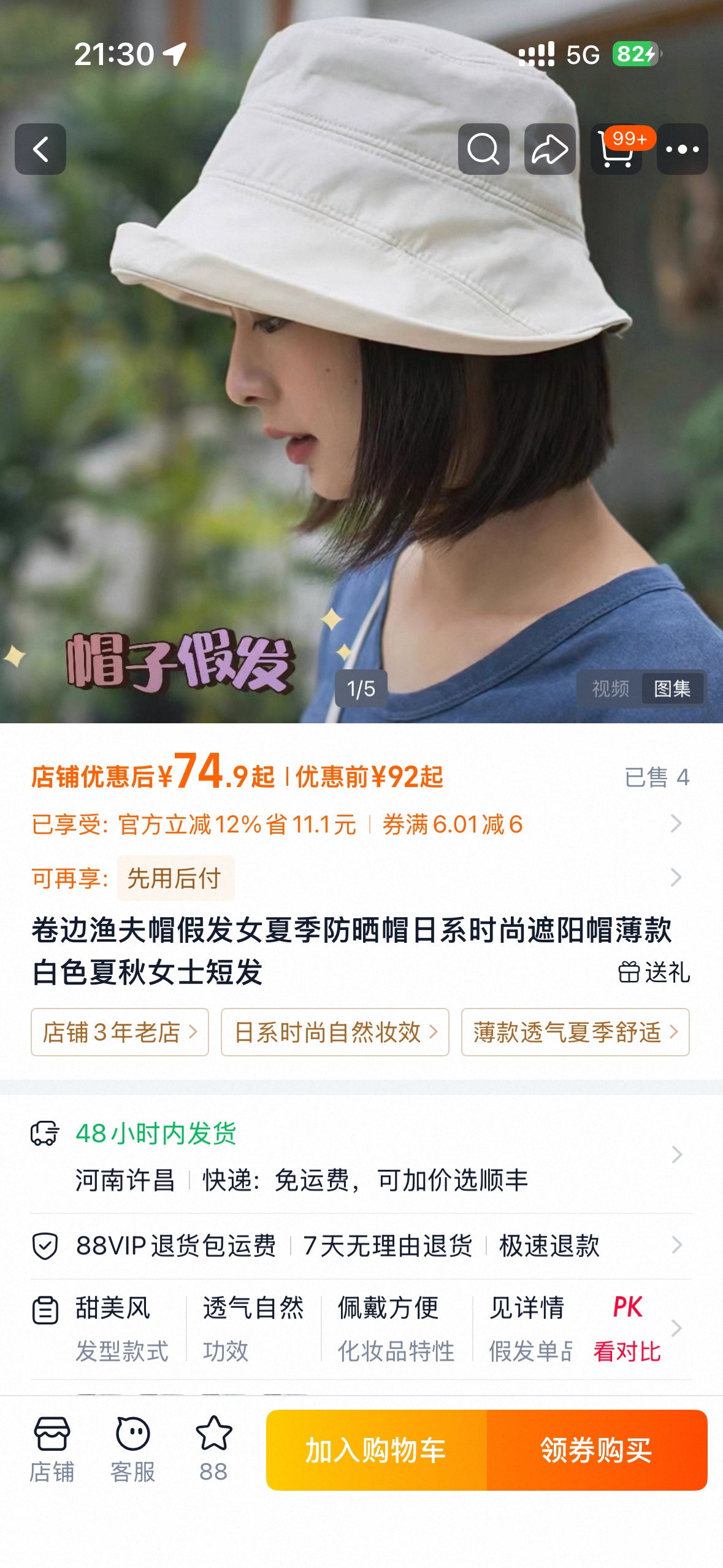
Task: Visit the 店铺 store page
Action: coord(52,1450)
